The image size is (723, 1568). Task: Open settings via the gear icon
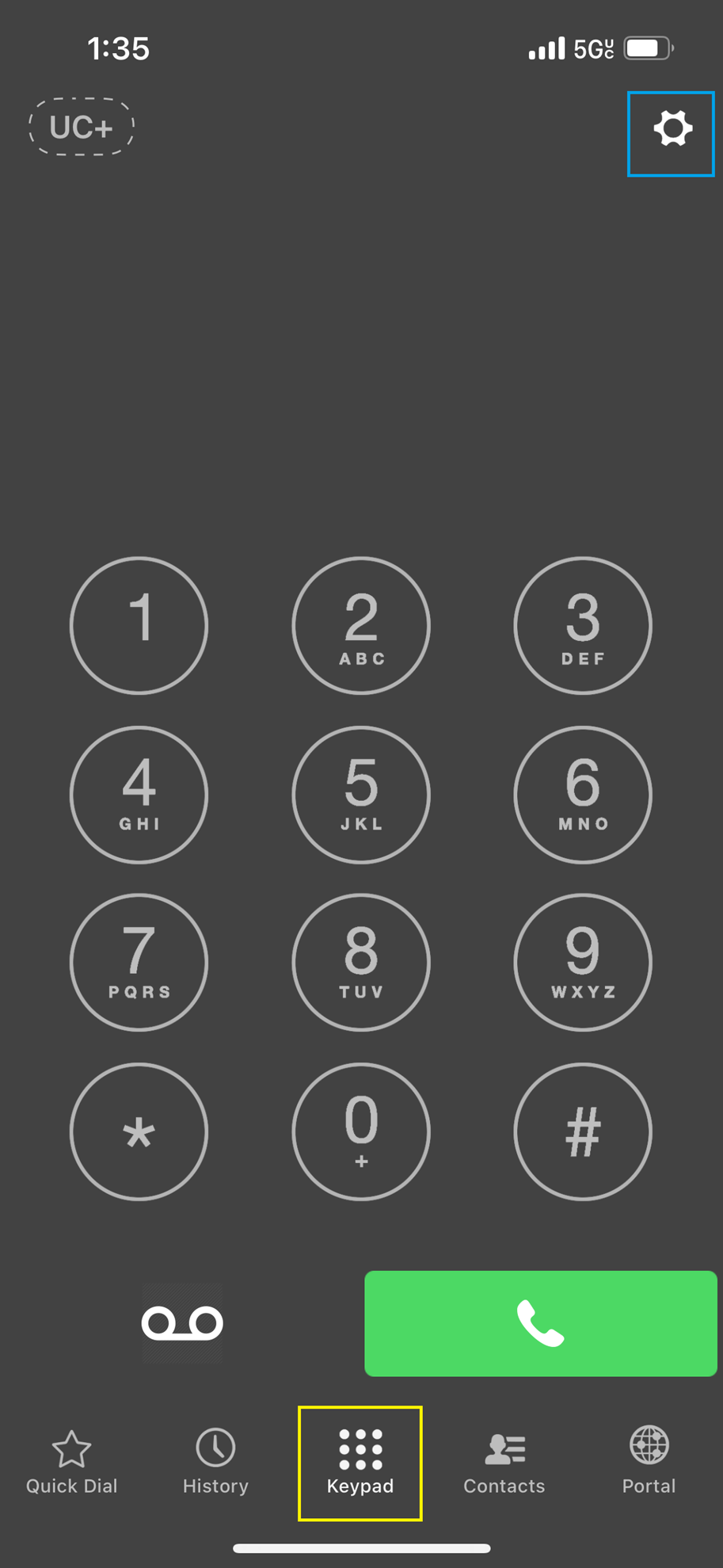[672, 130]
